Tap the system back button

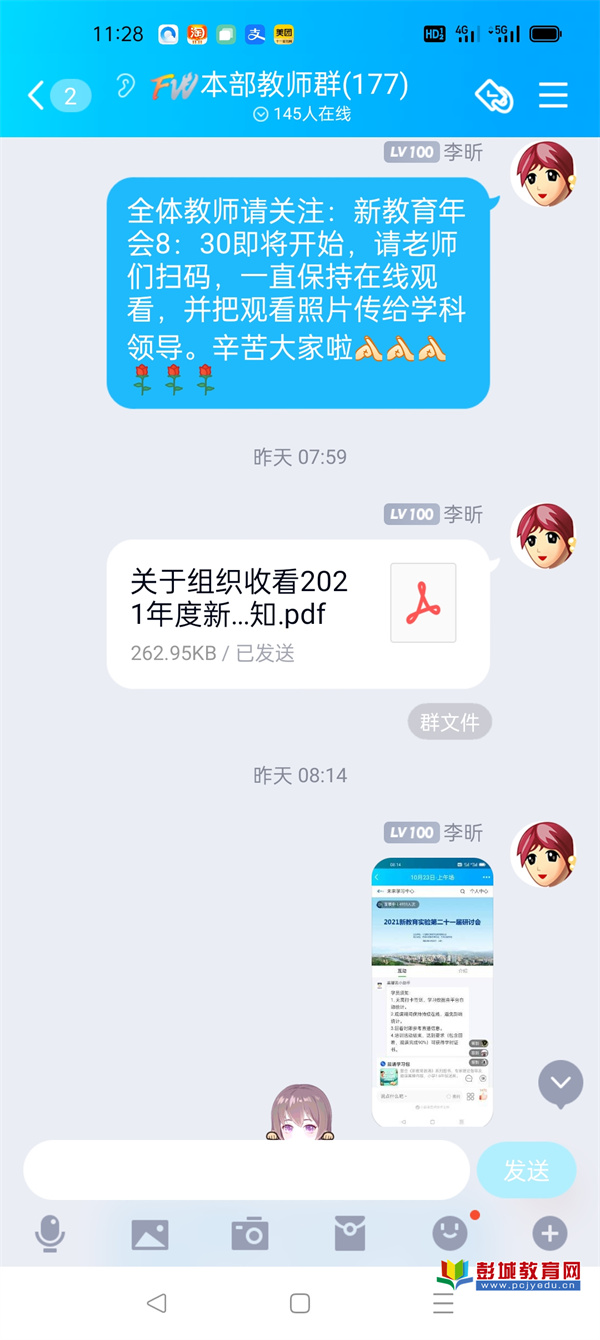point(156,1303)
